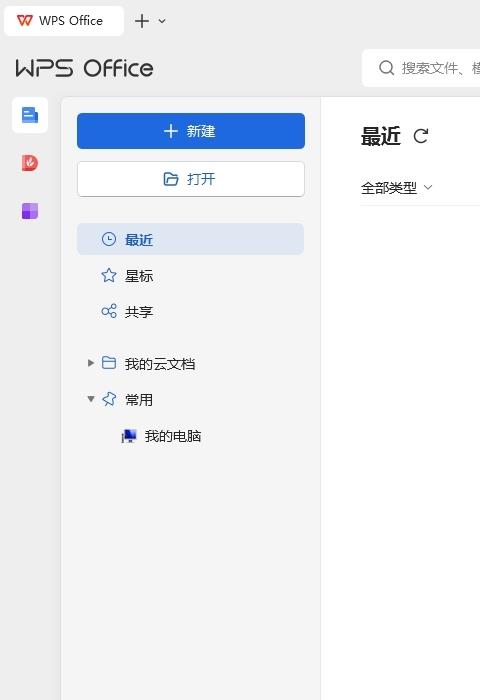Select 最近 in the sidebar
This screenshot has width=480, height=700.
coord(190,239)
